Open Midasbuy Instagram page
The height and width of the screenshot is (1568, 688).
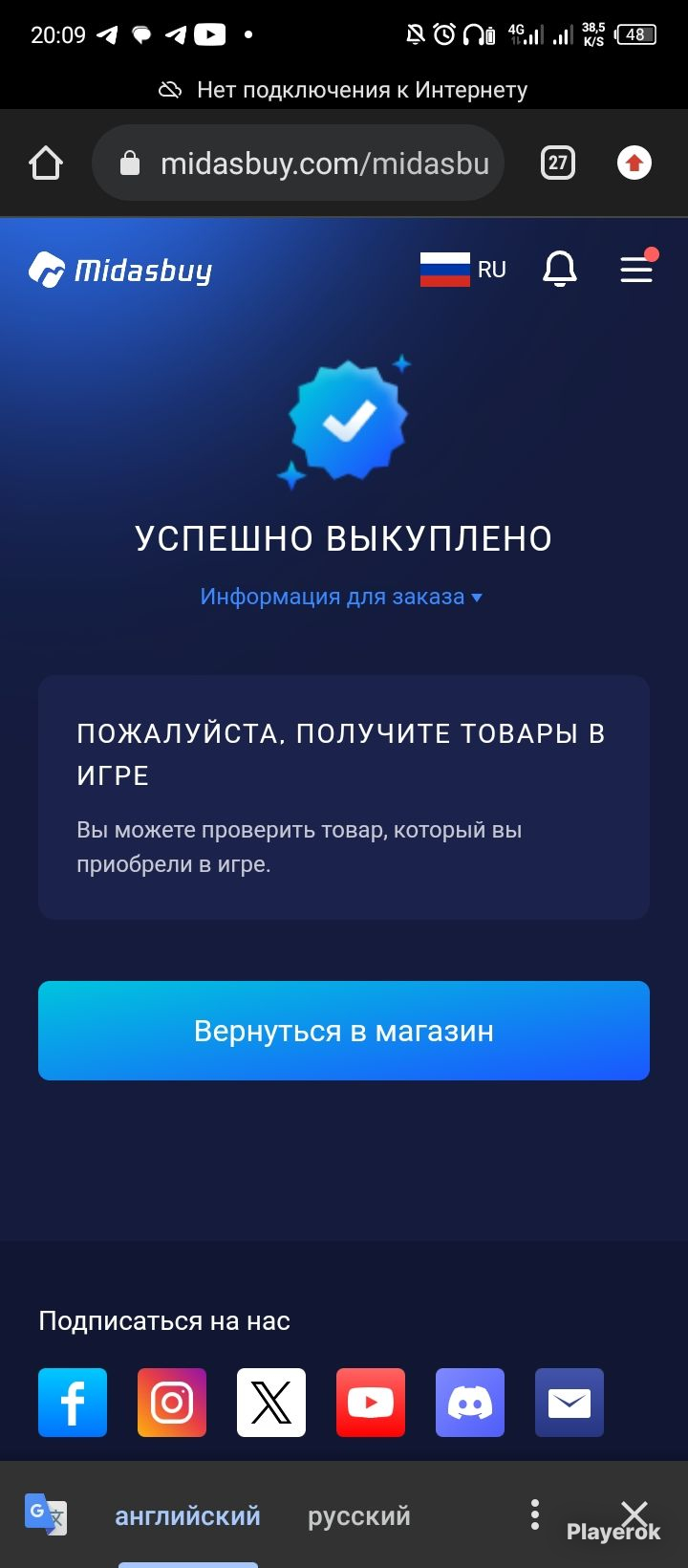172,1403
